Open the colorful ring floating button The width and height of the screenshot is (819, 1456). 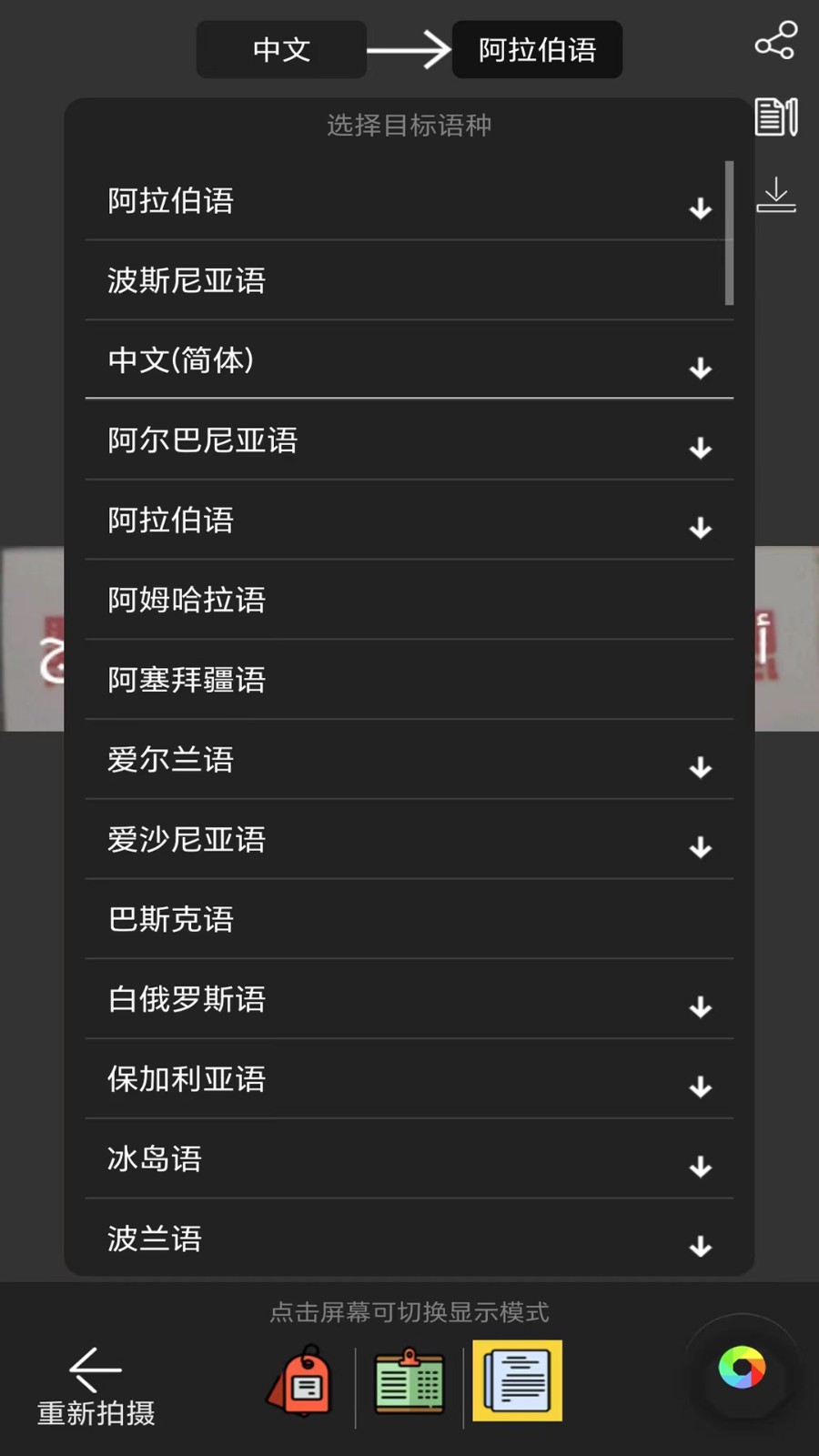(x=742, y=1368)
